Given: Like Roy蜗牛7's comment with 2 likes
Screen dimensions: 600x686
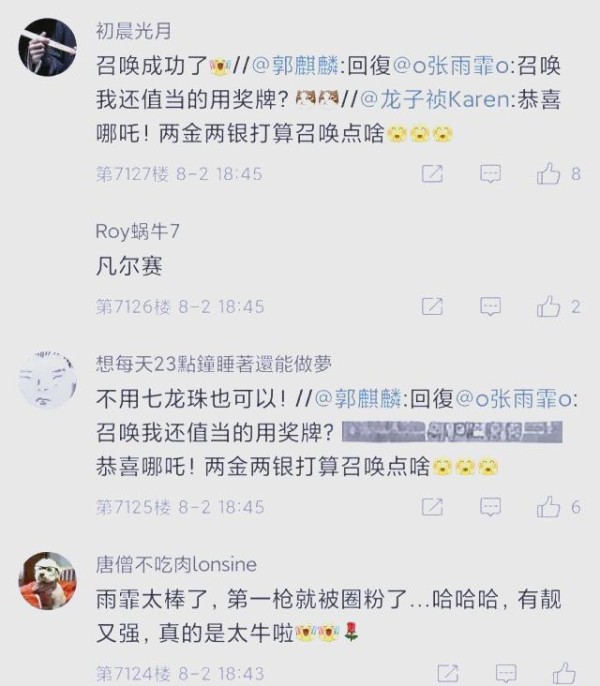Looking at the screenshot, I should (x=549, y=306).
